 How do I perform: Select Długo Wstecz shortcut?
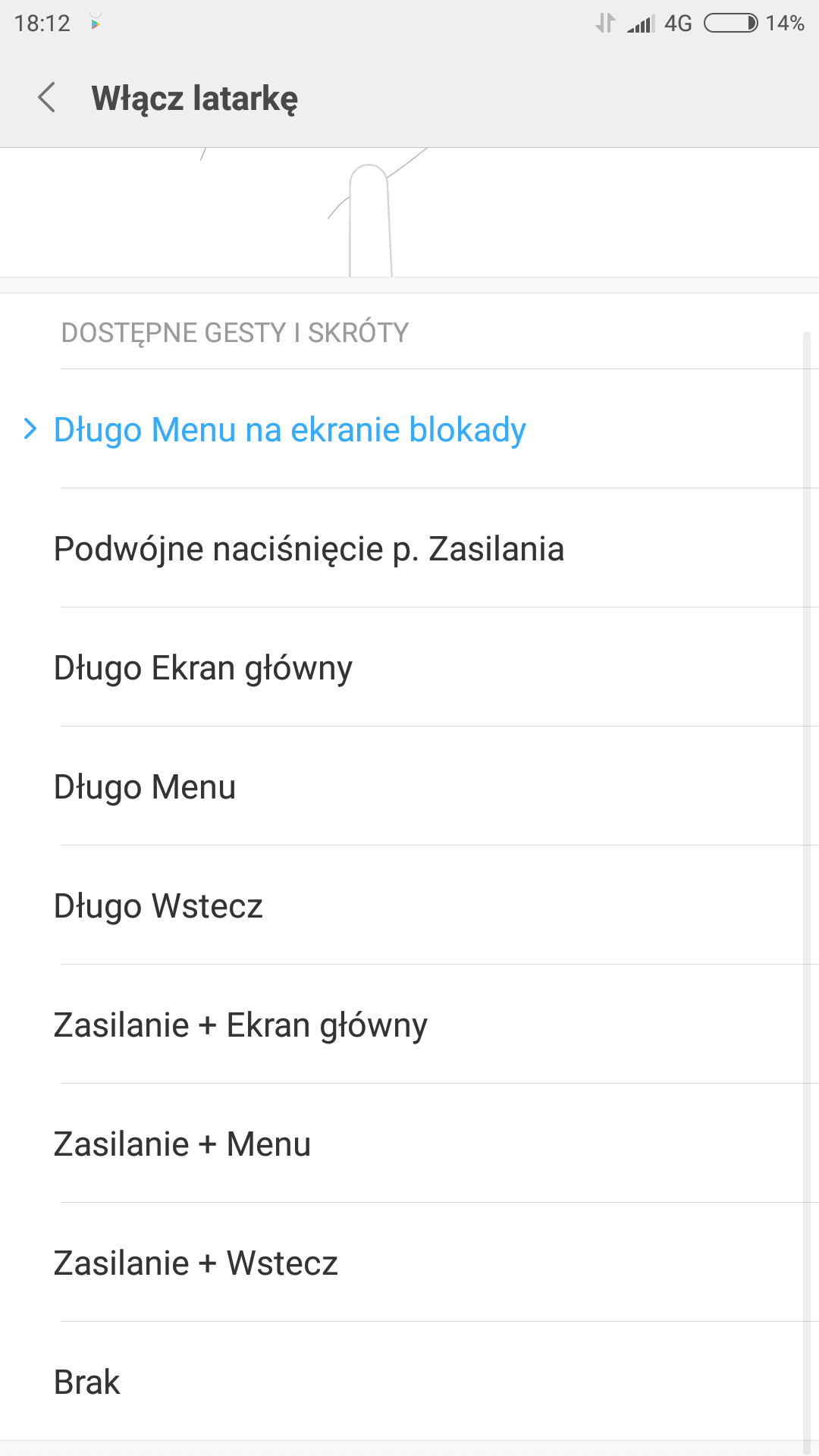409,905
